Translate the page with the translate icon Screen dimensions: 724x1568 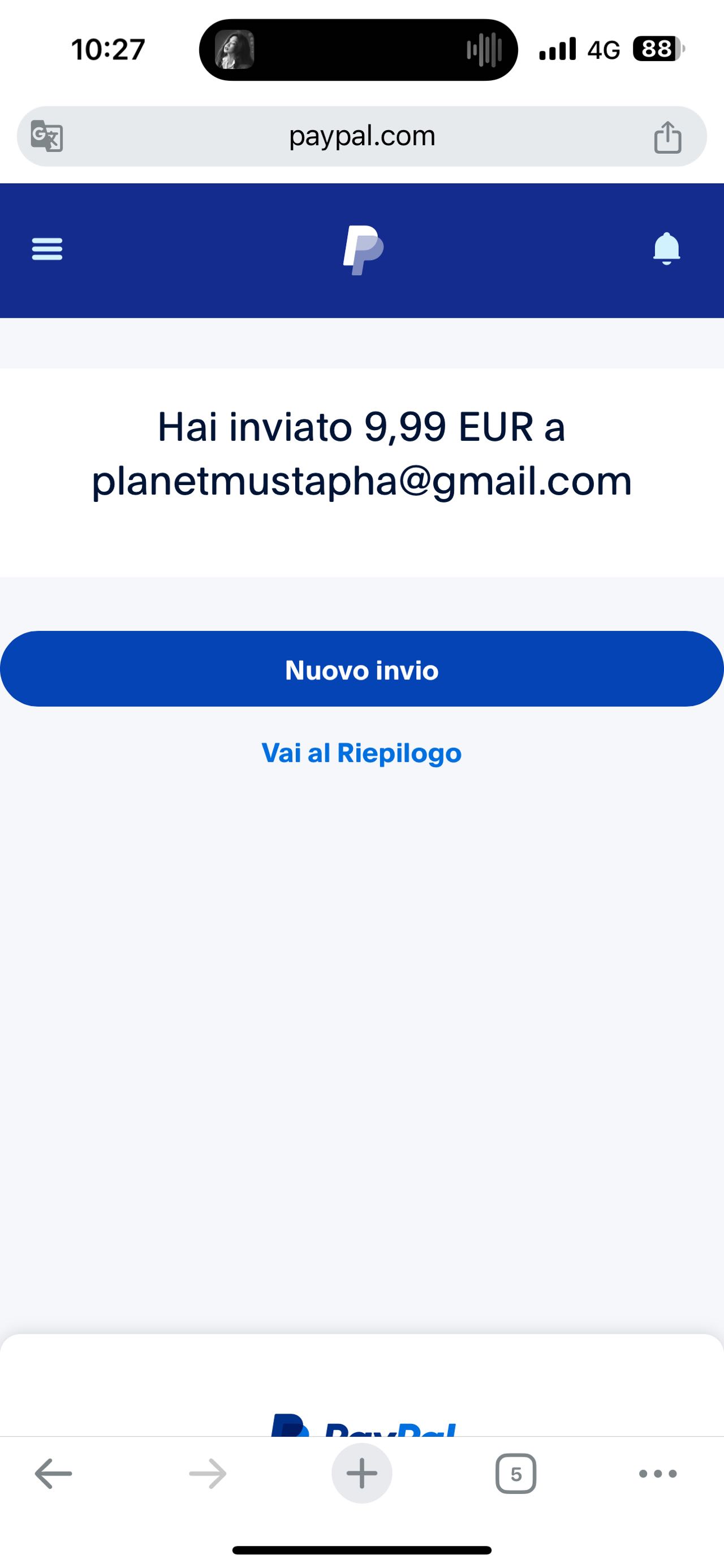tap(47, 136)
